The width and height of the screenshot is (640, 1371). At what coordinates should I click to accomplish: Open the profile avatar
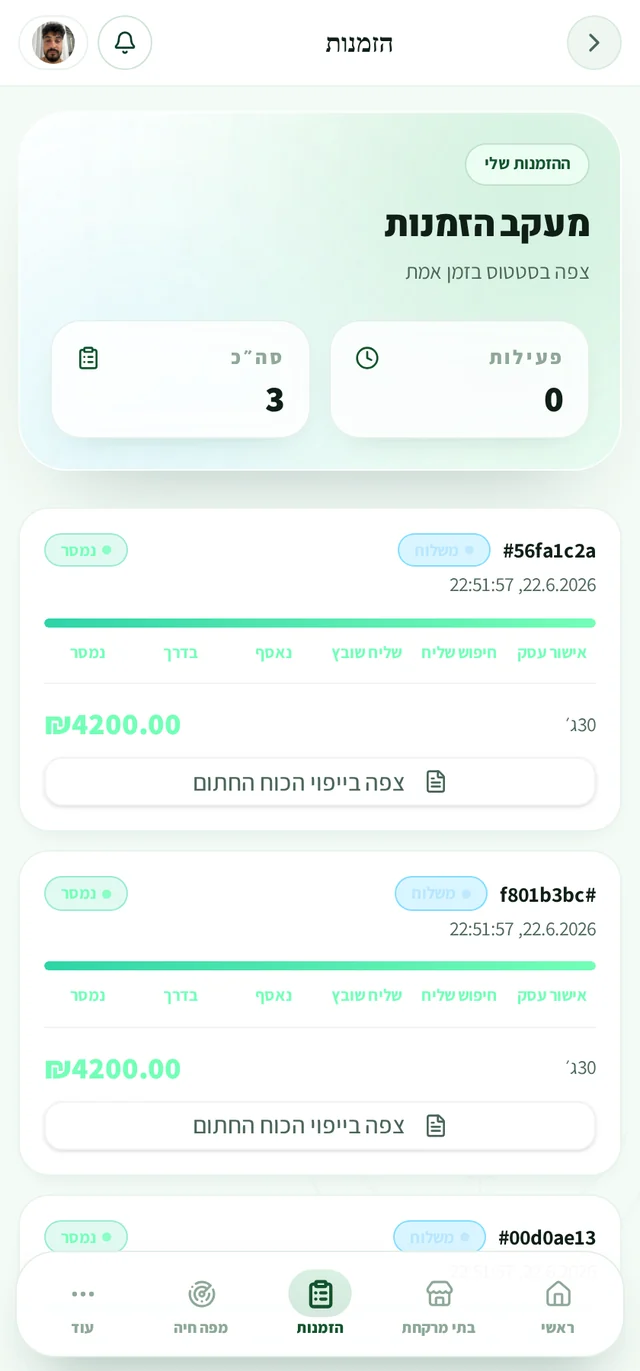(x=53, y=43)
